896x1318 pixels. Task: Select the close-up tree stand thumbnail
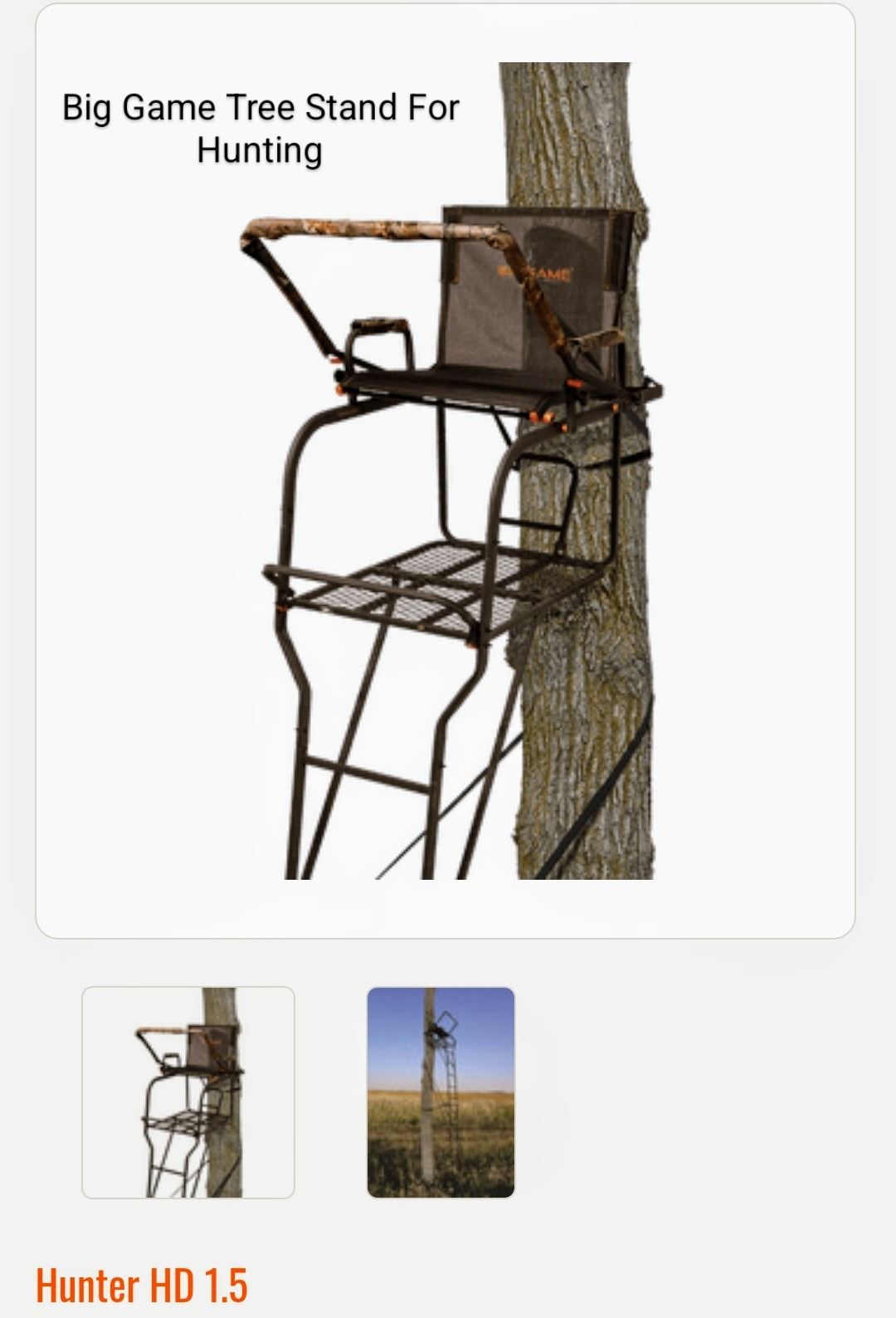pos(188,1092)
